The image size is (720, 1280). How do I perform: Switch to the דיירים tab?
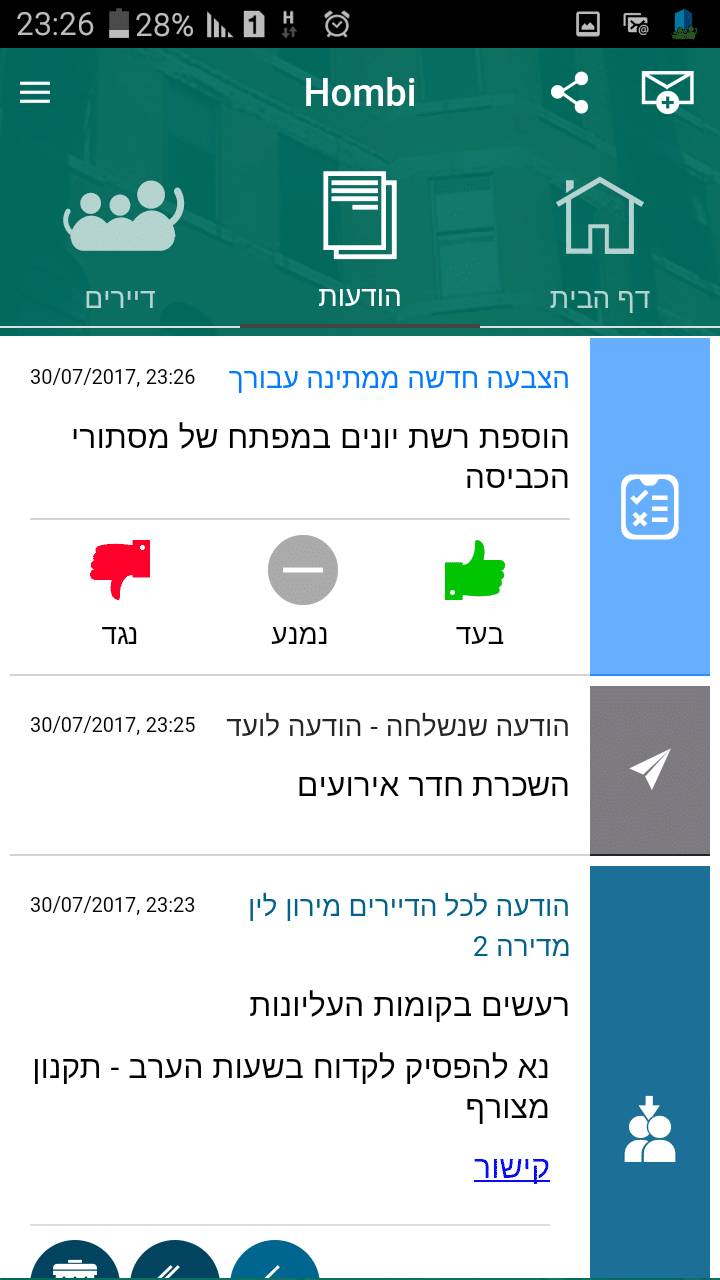click(120, 245)
